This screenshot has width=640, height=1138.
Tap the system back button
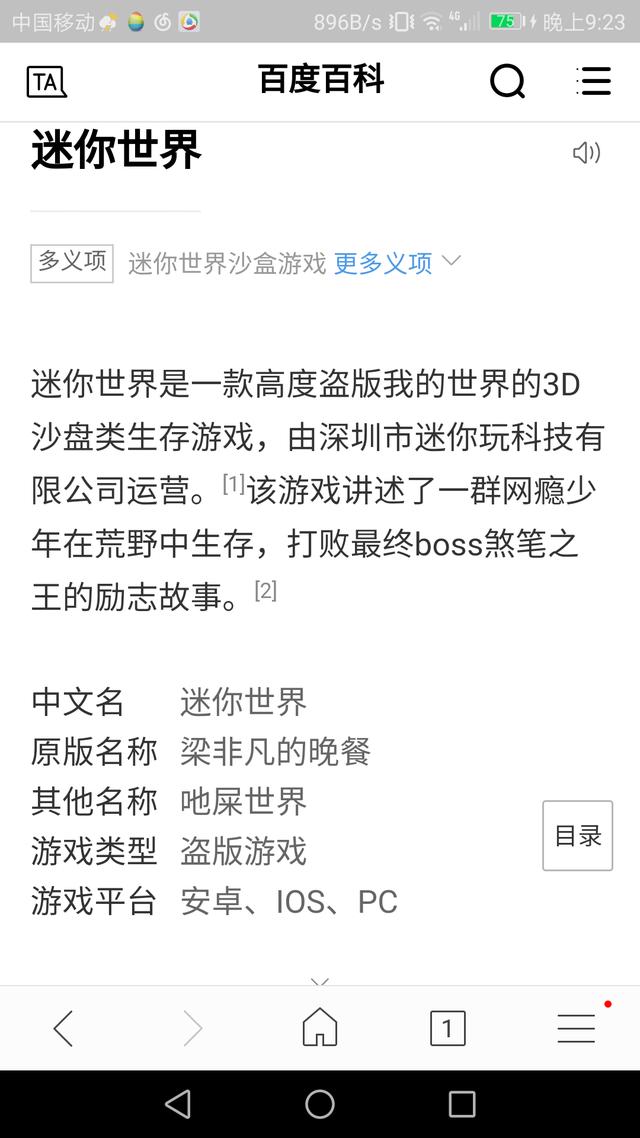coord(178,1104)
